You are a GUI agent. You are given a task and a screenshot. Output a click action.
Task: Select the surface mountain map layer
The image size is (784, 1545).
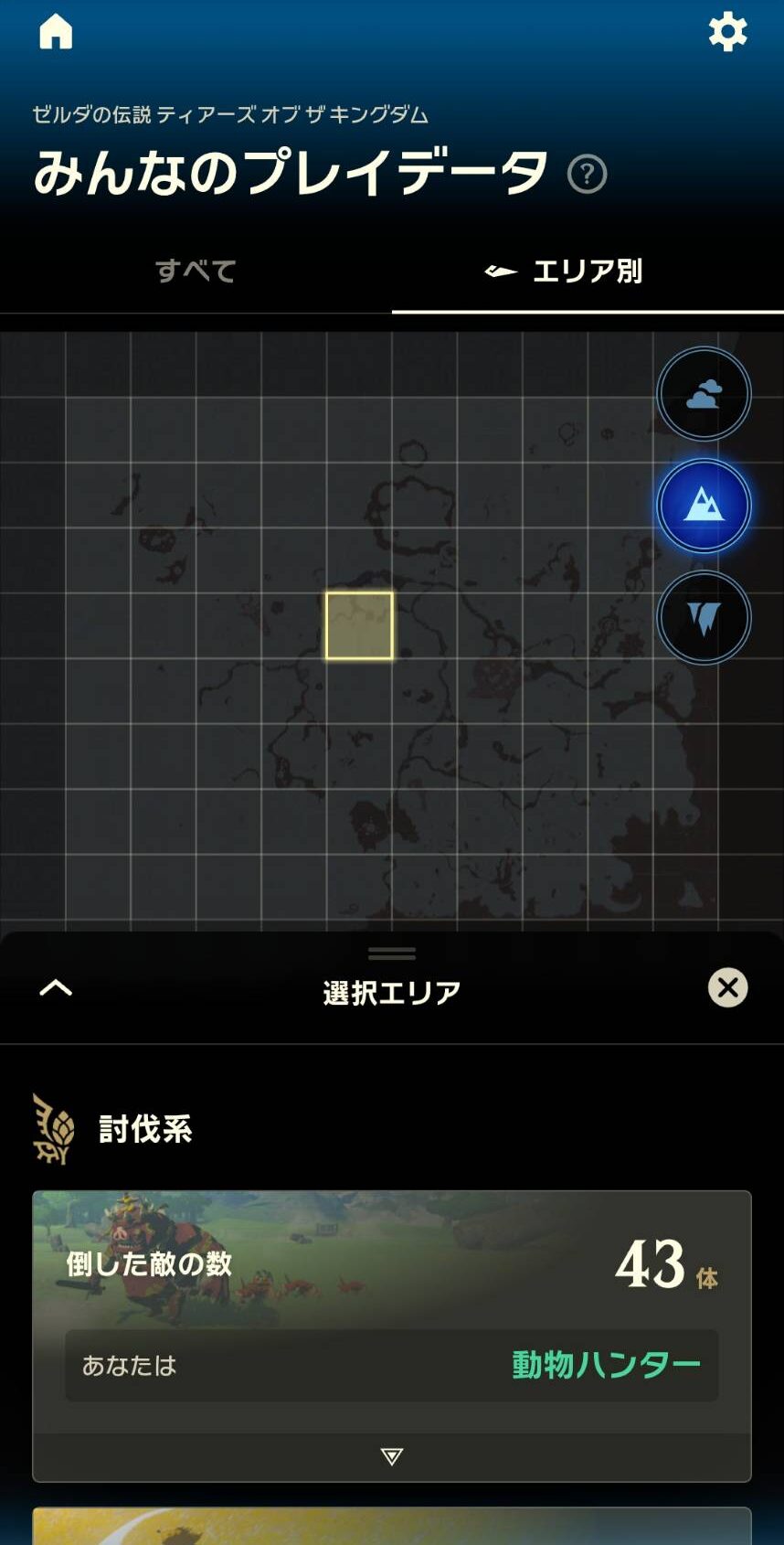coord(704,506)
